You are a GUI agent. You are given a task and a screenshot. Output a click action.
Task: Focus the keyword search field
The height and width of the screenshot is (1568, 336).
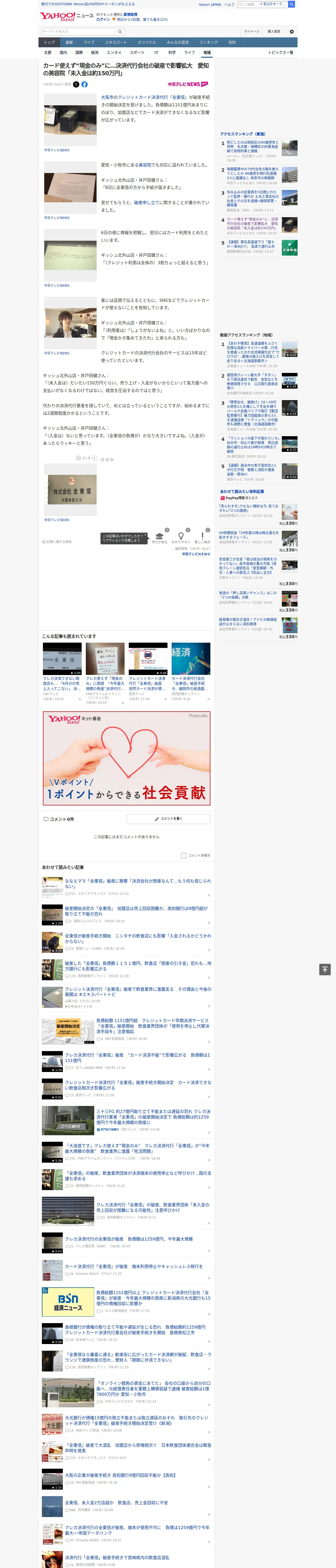pos(79,32)
